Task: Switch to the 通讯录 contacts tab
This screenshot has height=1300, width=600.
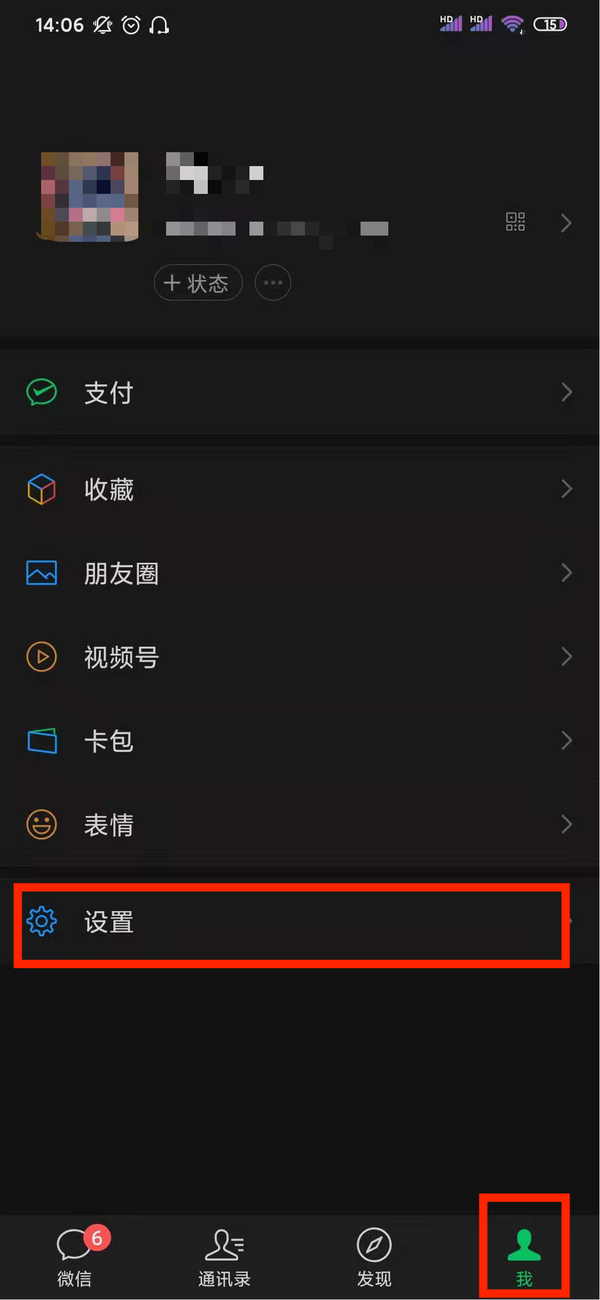Action: 224,1257
